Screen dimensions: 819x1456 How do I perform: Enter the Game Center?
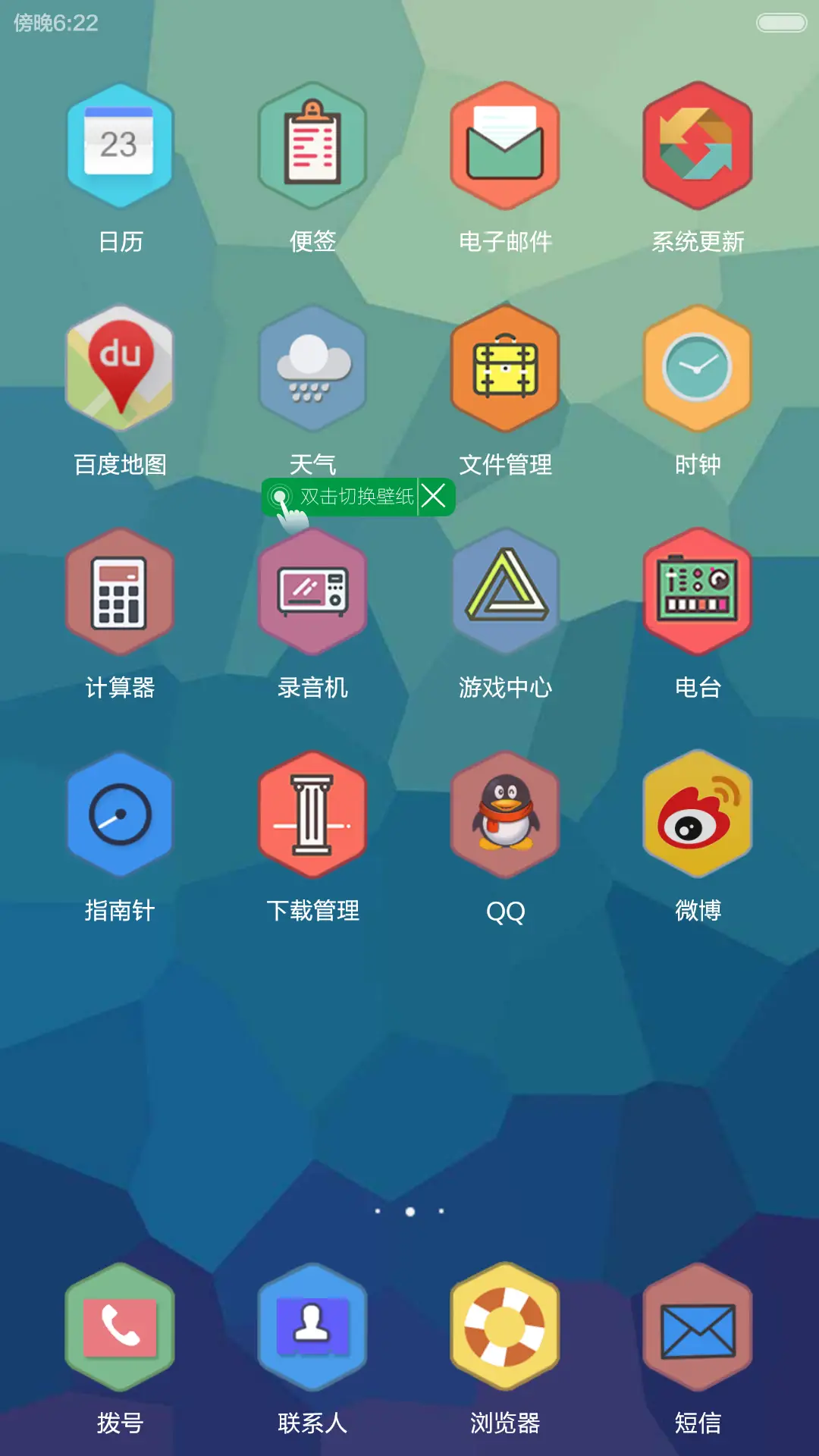tap(506, 593)
